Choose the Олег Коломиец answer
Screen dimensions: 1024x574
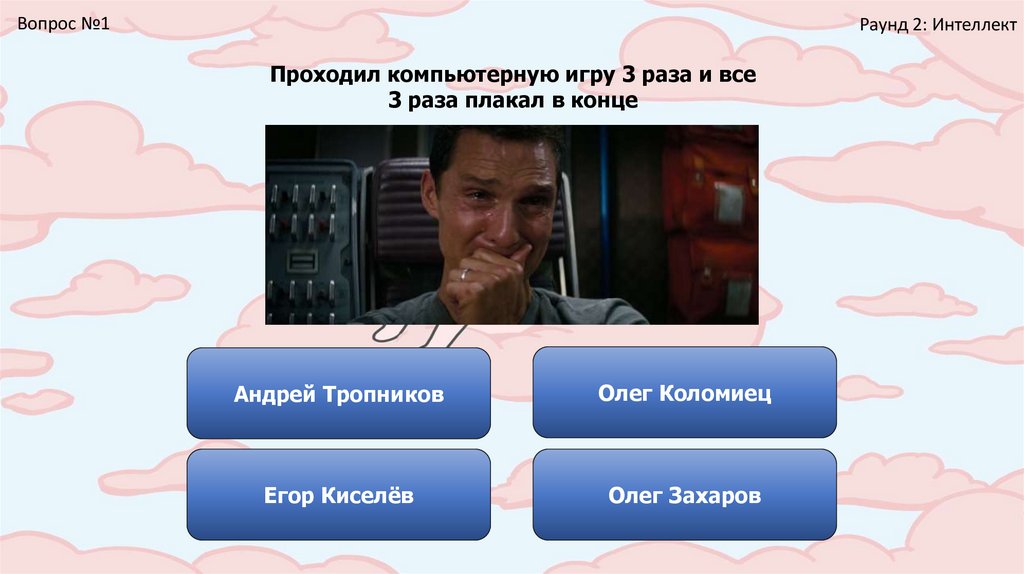(684, 393)
